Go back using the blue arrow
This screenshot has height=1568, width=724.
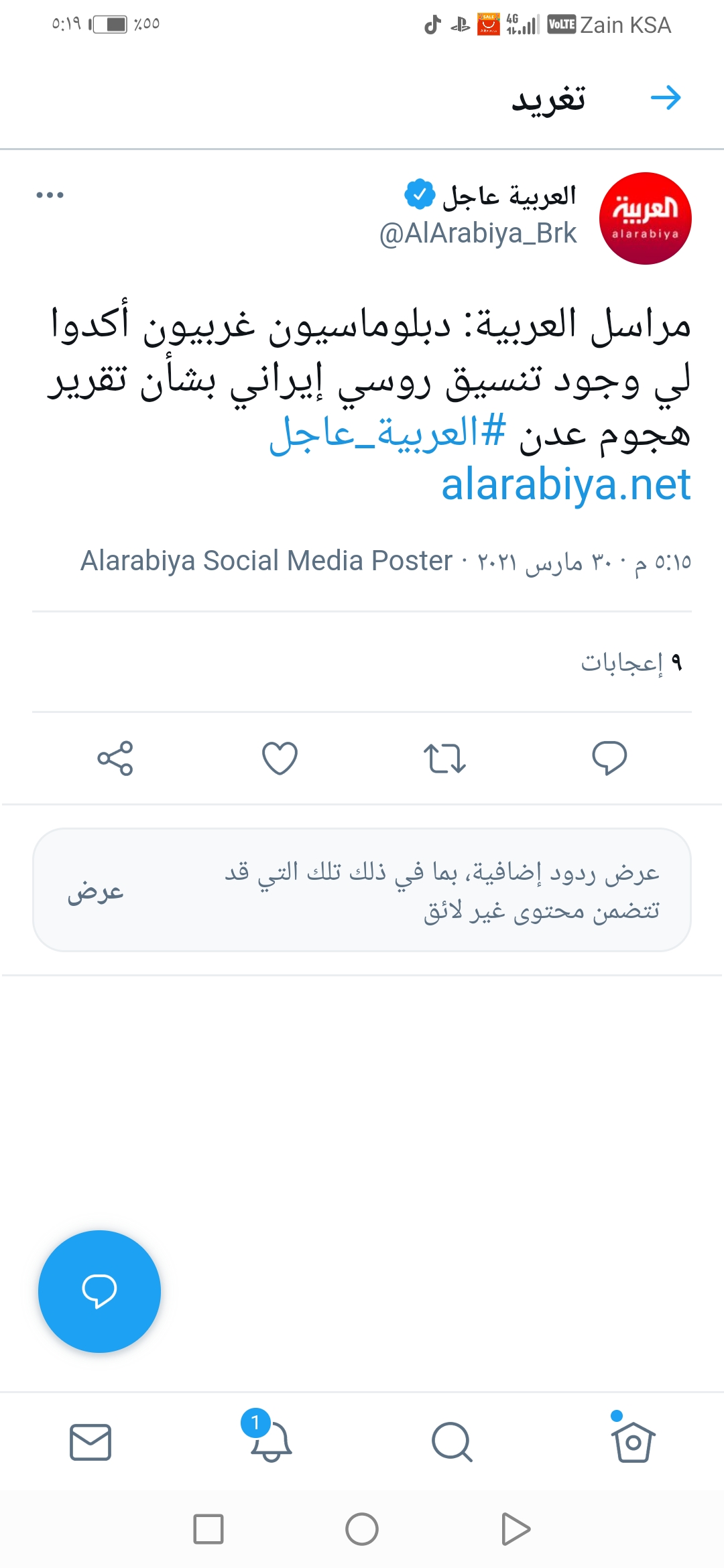[665, 98]
